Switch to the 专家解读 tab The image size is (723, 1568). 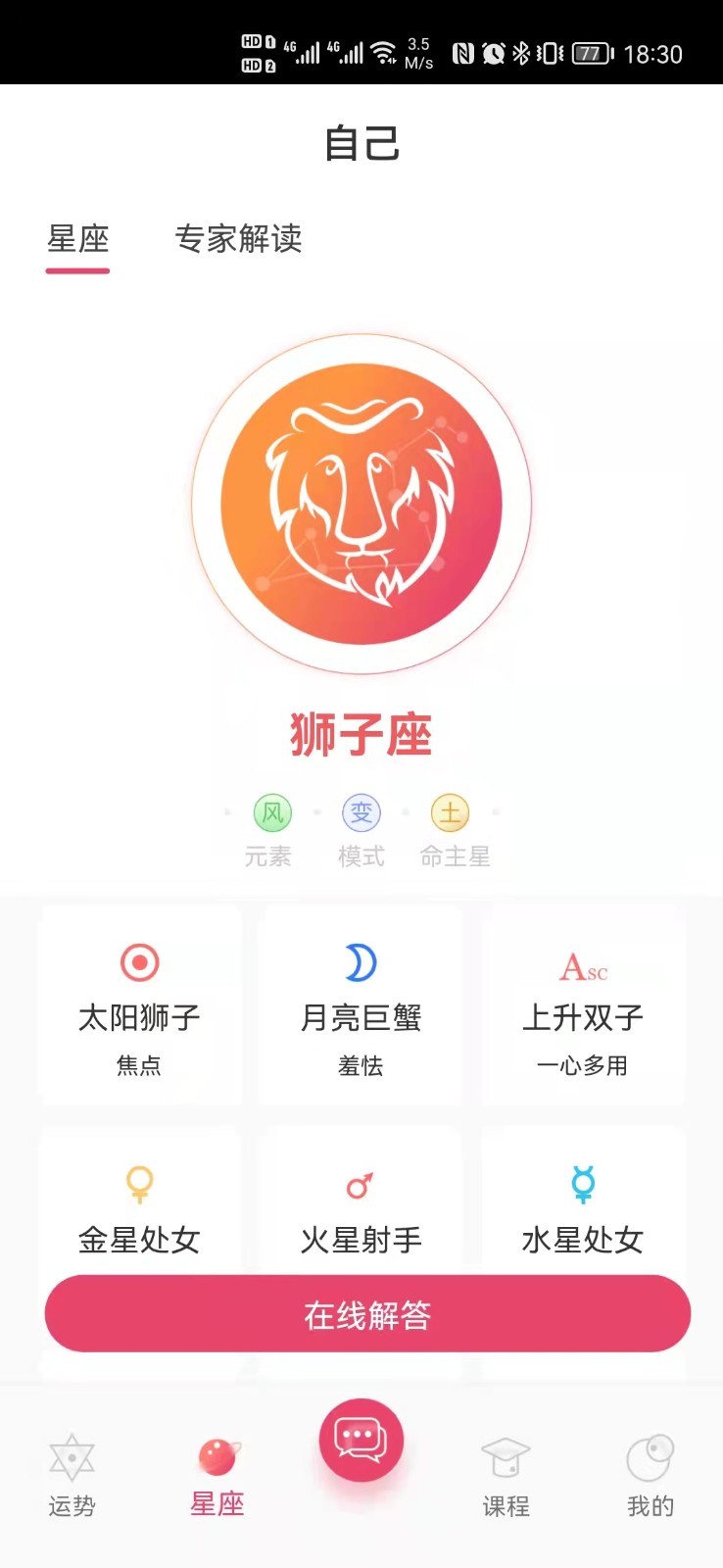pos(238,238)
